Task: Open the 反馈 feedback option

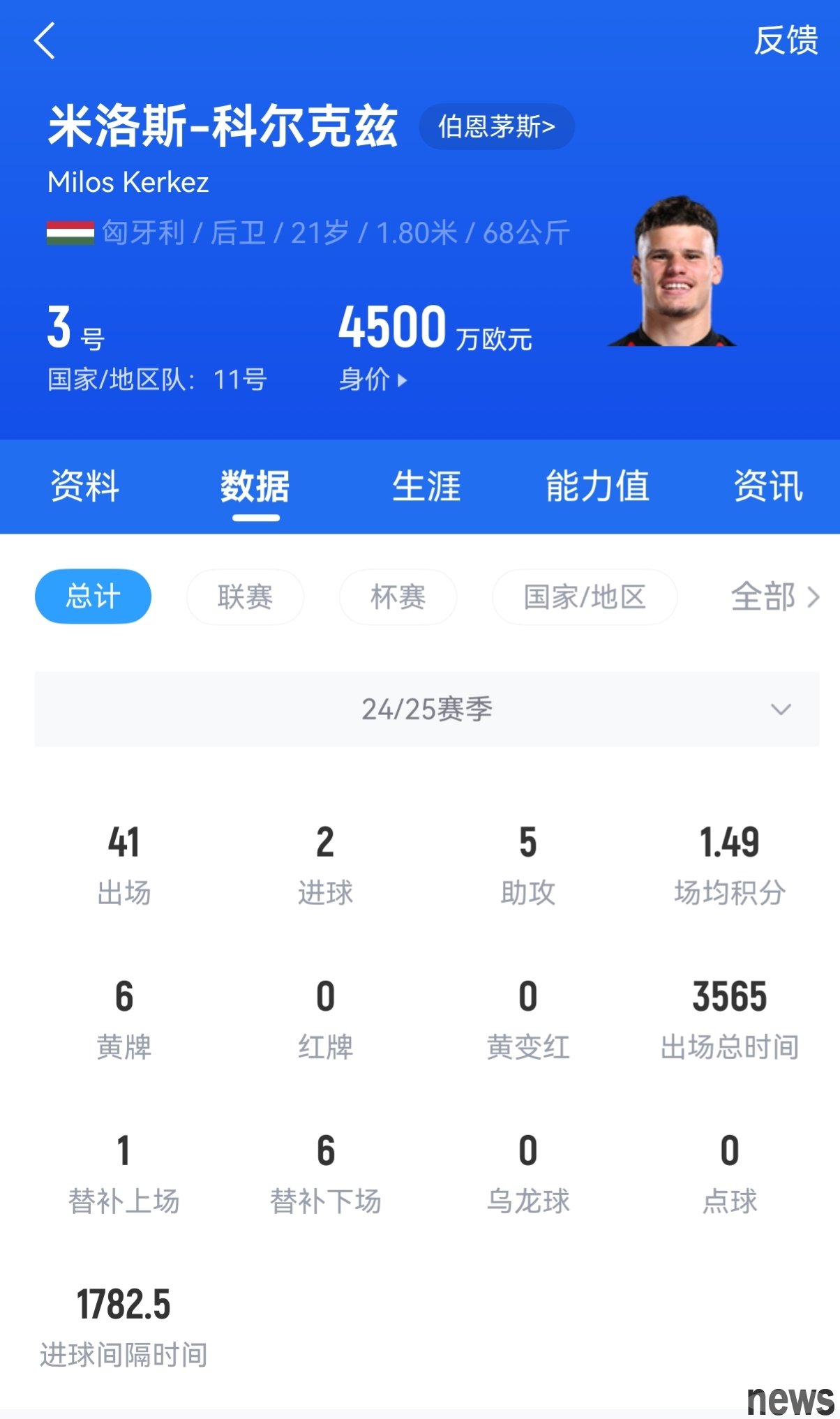Action: 786,40
